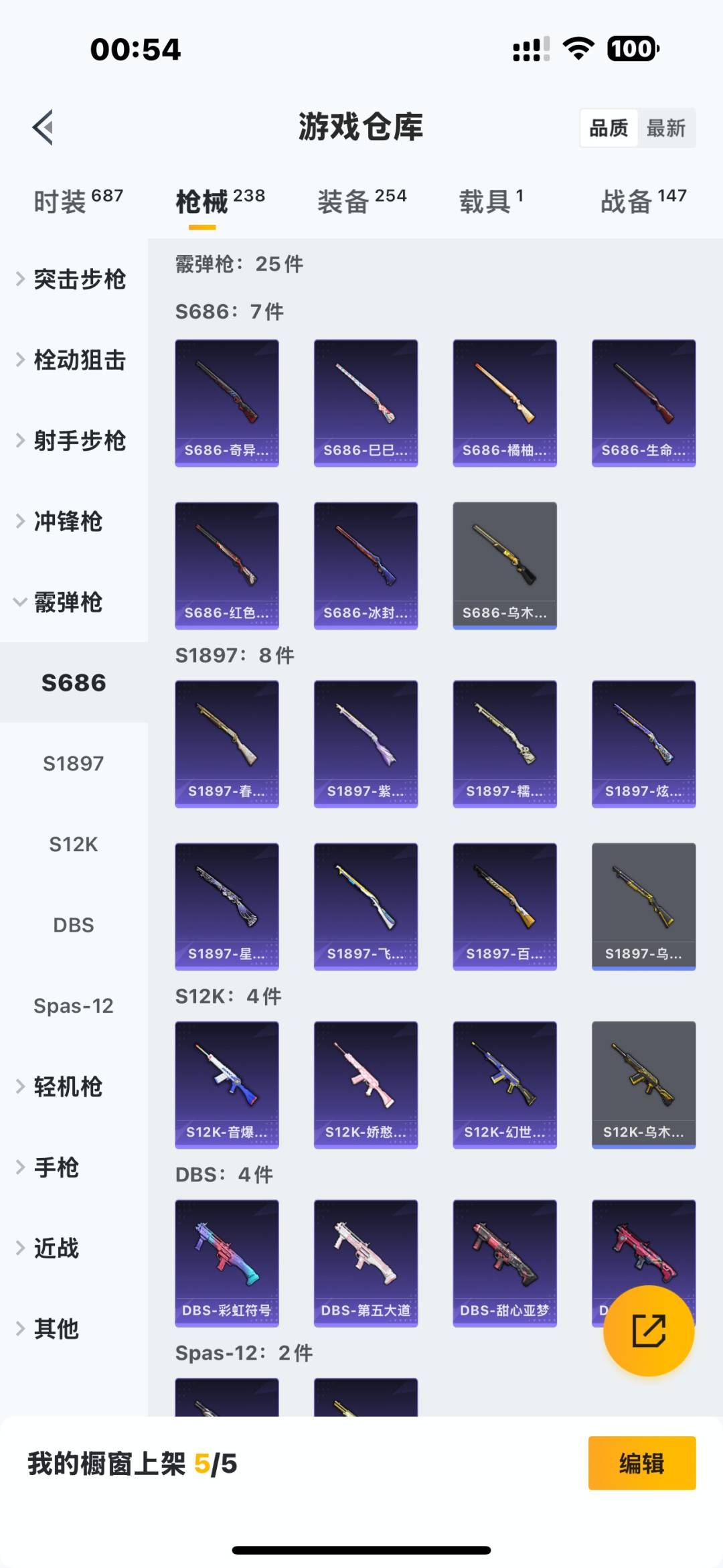Select S1897 in the sidebar
Image resolution: width=723 pixels, height=1568 pixels.
(x=74, y=764)
